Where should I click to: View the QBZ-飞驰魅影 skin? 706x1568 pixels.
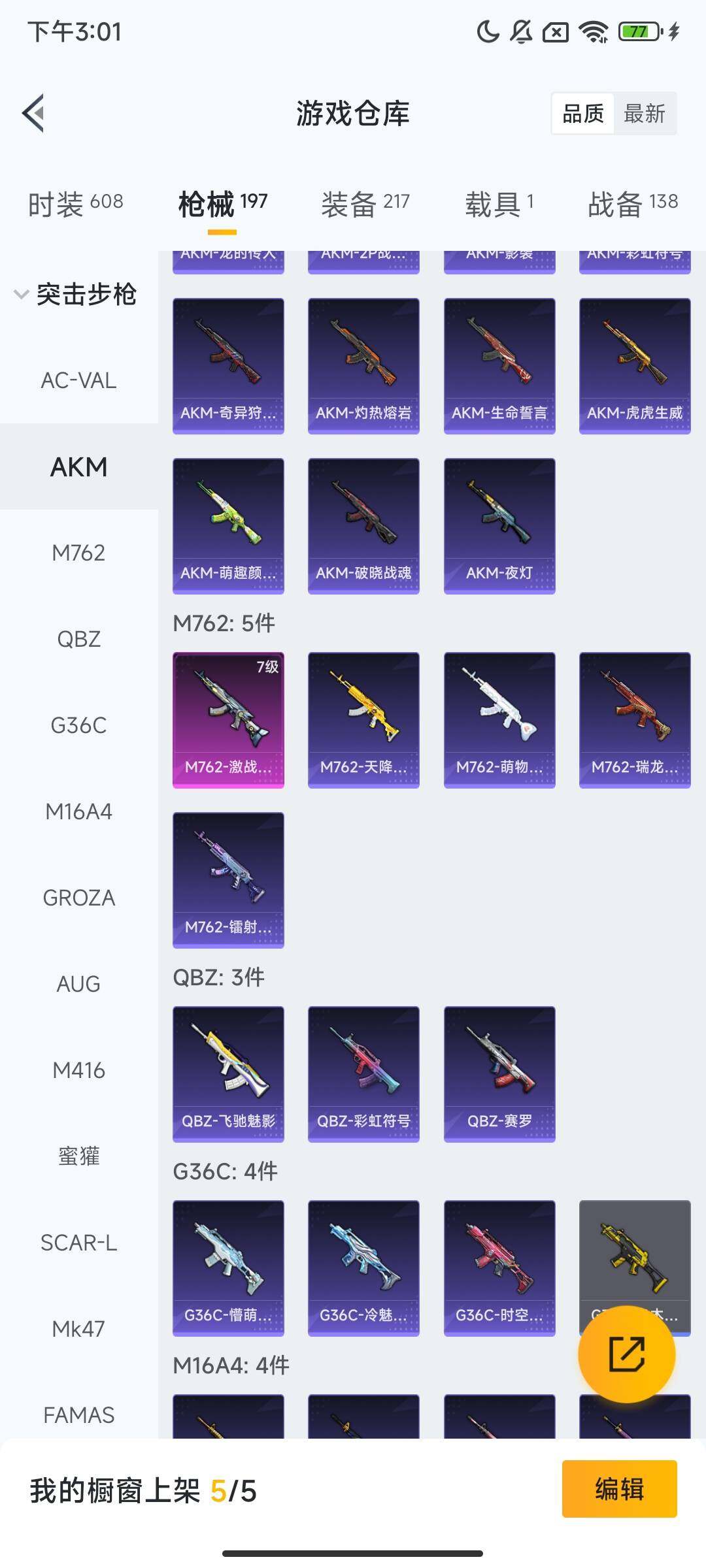[x=228, y=1074]
